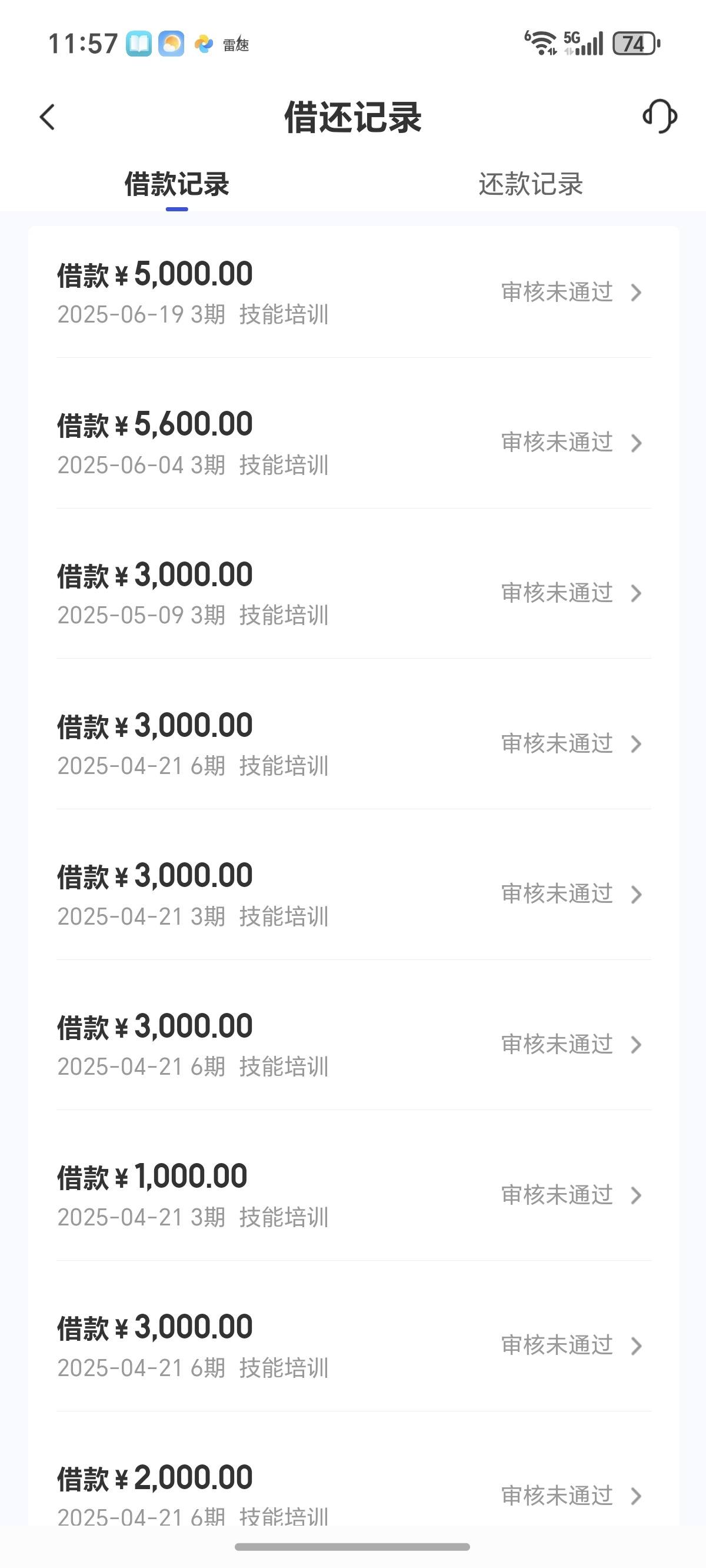Open the ¥5,600.00 loan record
Viewport: 706px width, 1568px height.
pos(354,443)
